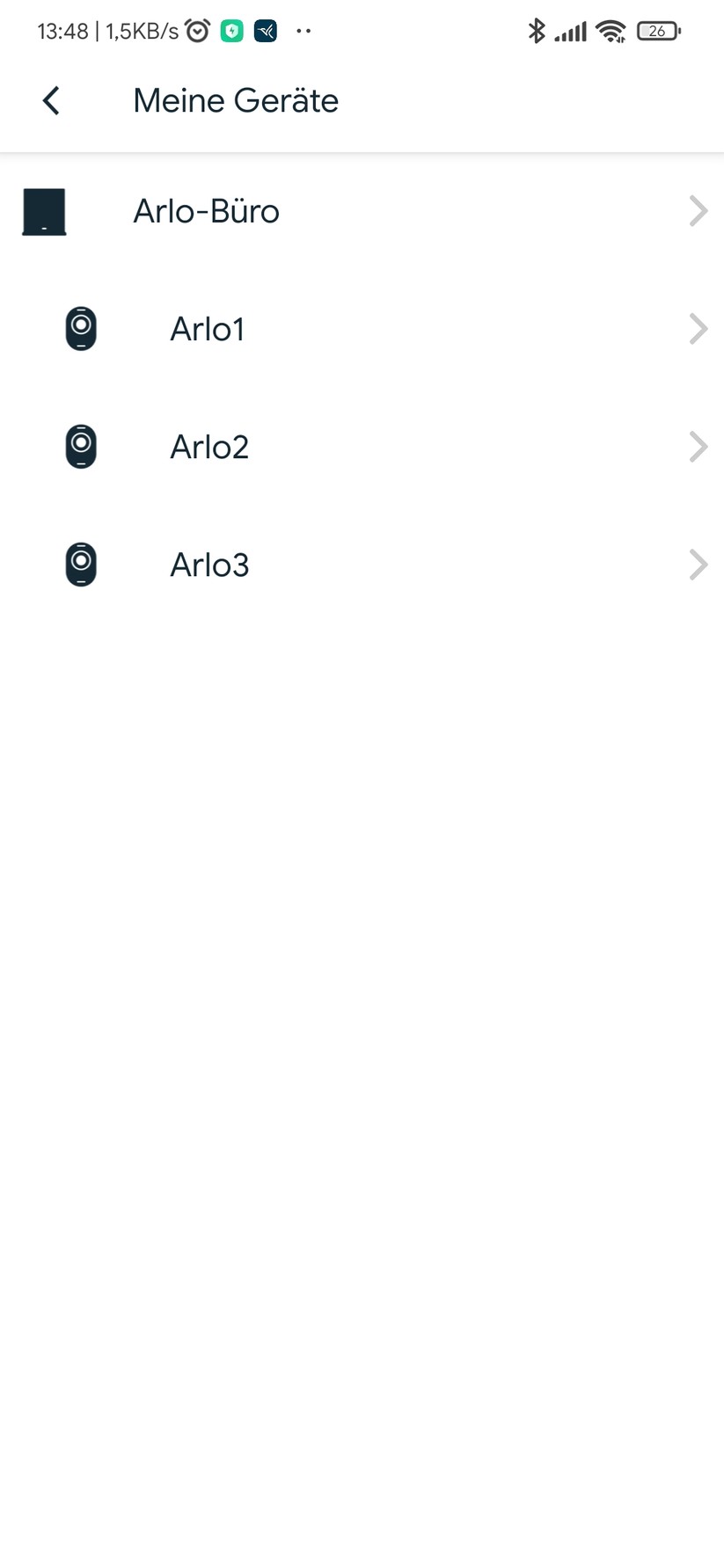Tap the clock showing 13:48
Image resolution: width=724 pixels, height=1568 pixels.
(62, 30)
